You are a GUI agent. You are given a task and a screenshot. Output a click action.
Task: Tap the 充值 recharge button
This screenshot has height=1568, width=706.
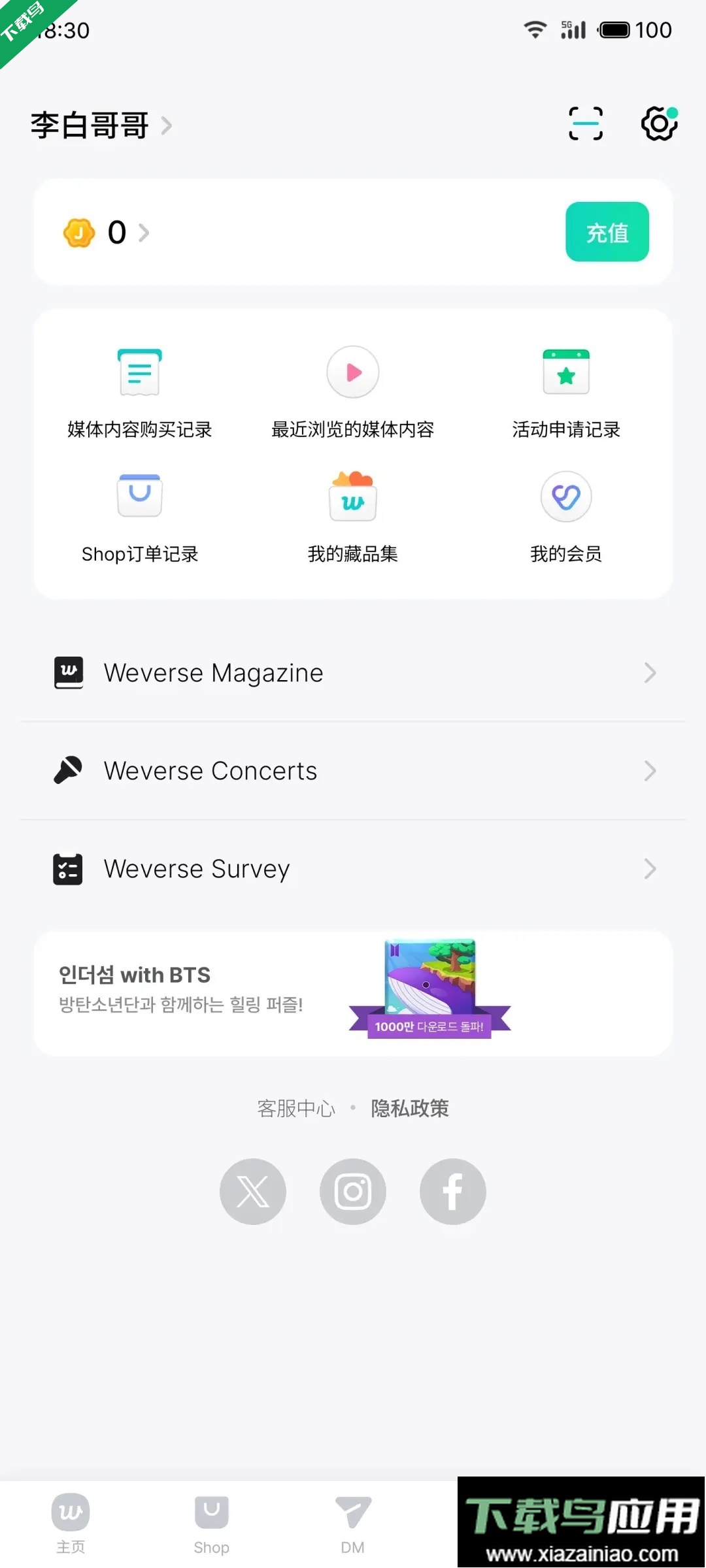(607, 233)
